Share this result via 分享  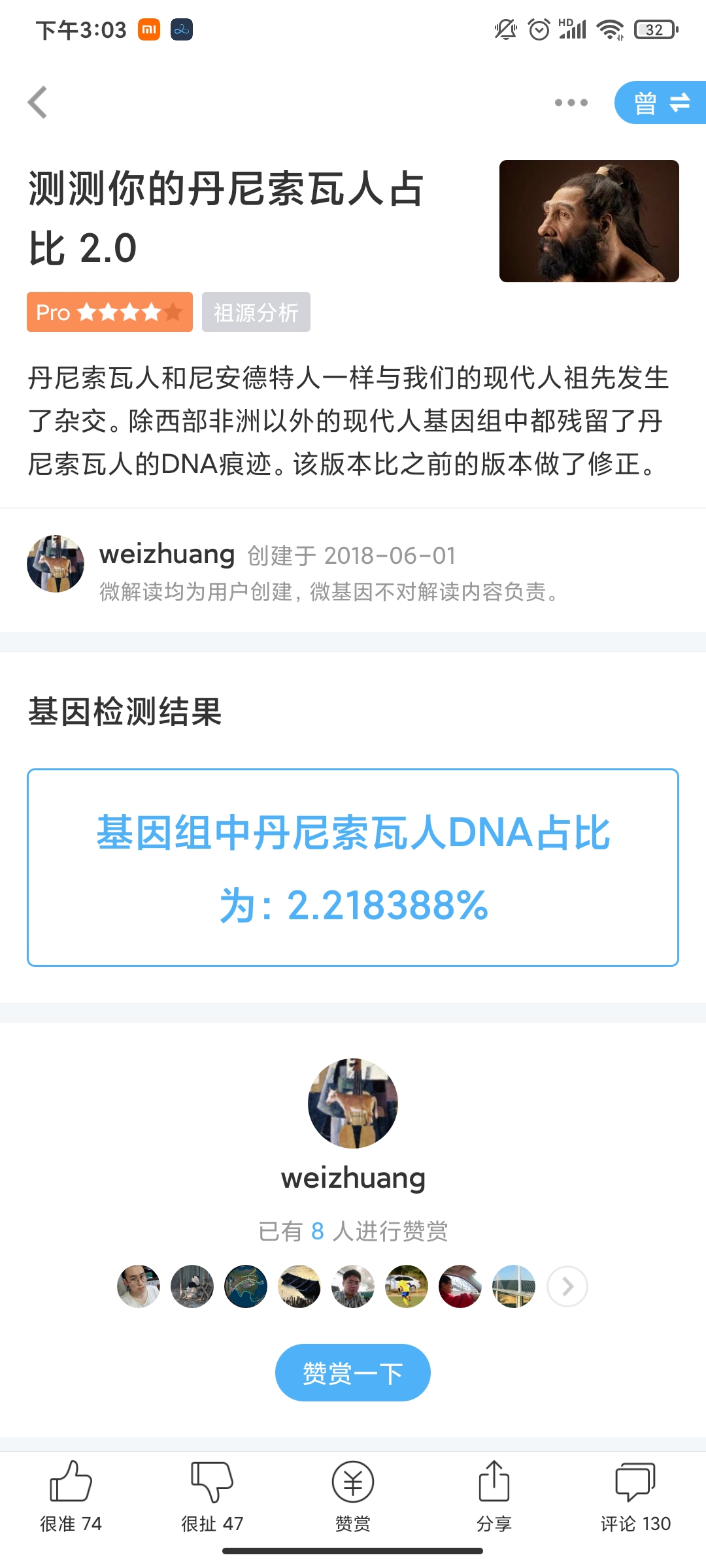click(494, 1496)
